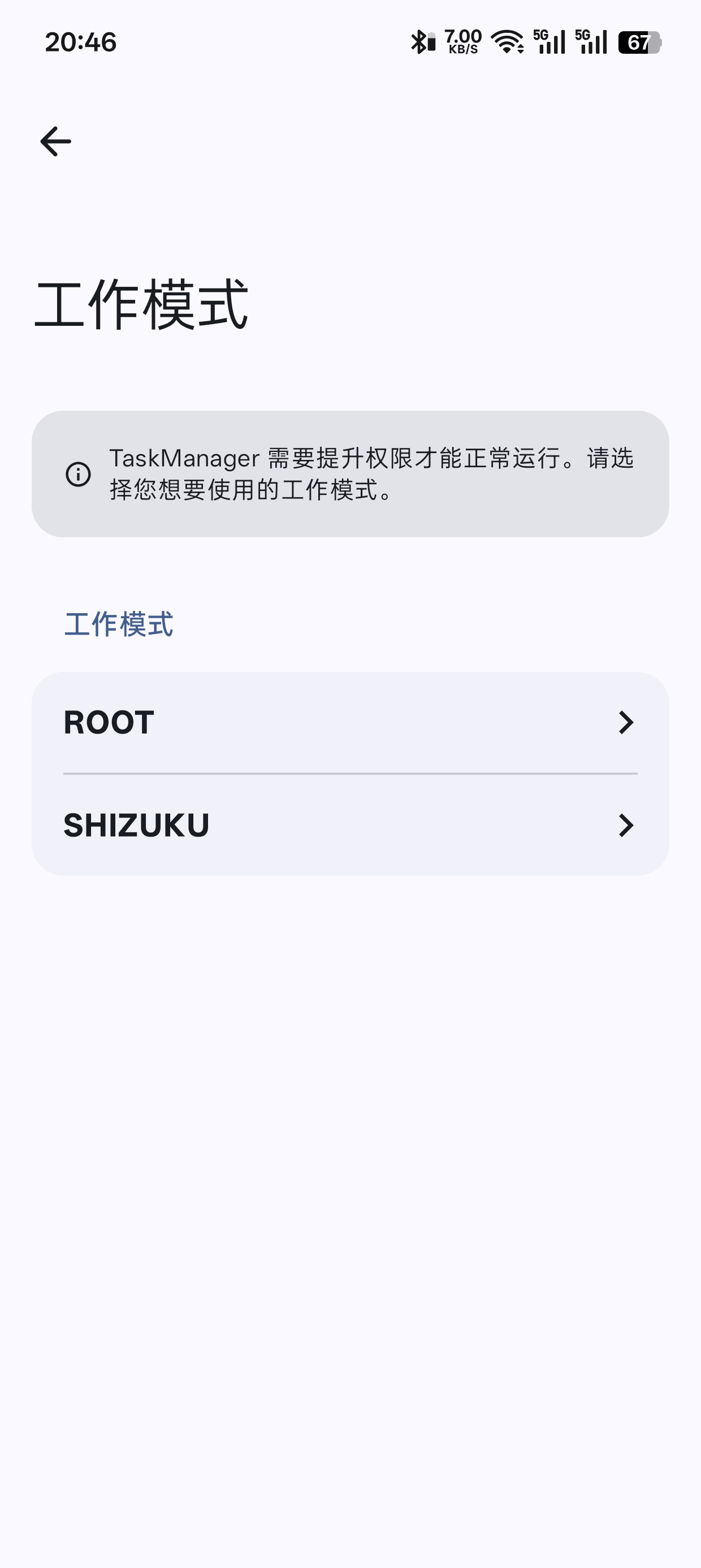Choose the SHIZUKU working mode
This screenshot has height=1568, width=701.
[350, 825]
